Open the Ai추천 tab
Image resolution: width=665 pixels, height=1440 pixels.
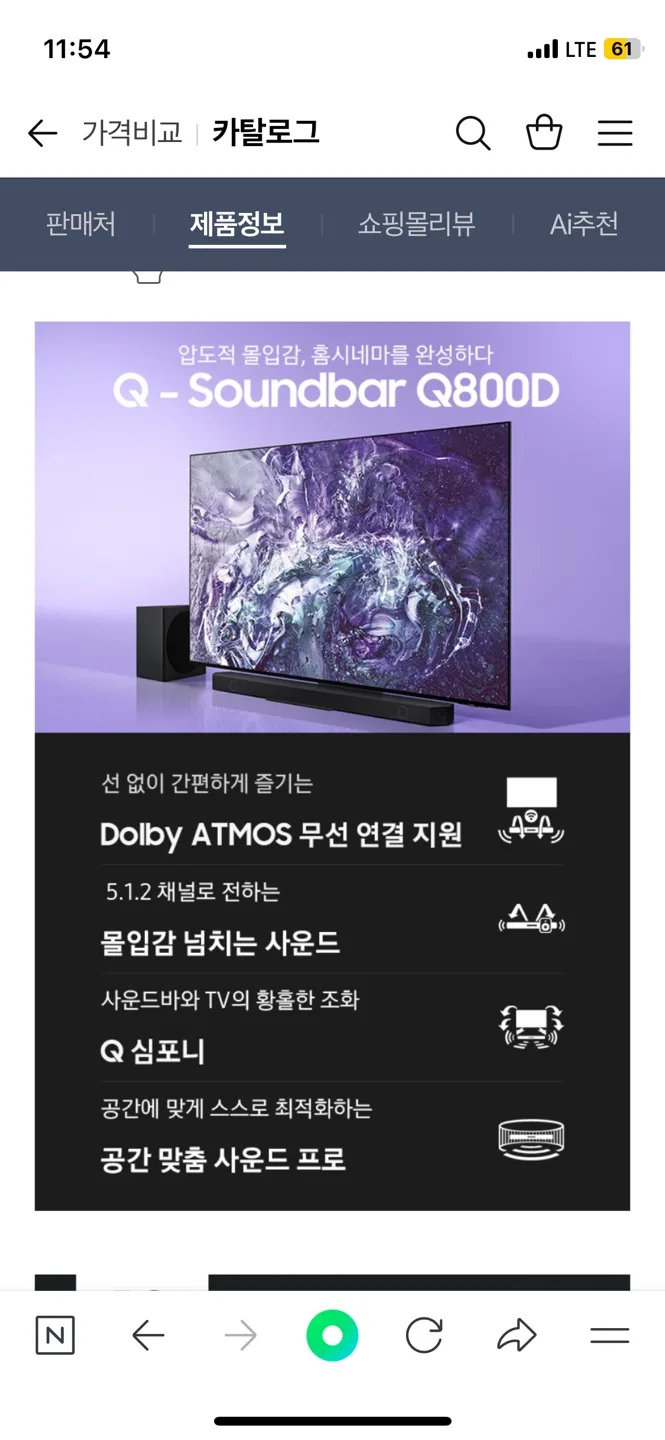[584, 224]
